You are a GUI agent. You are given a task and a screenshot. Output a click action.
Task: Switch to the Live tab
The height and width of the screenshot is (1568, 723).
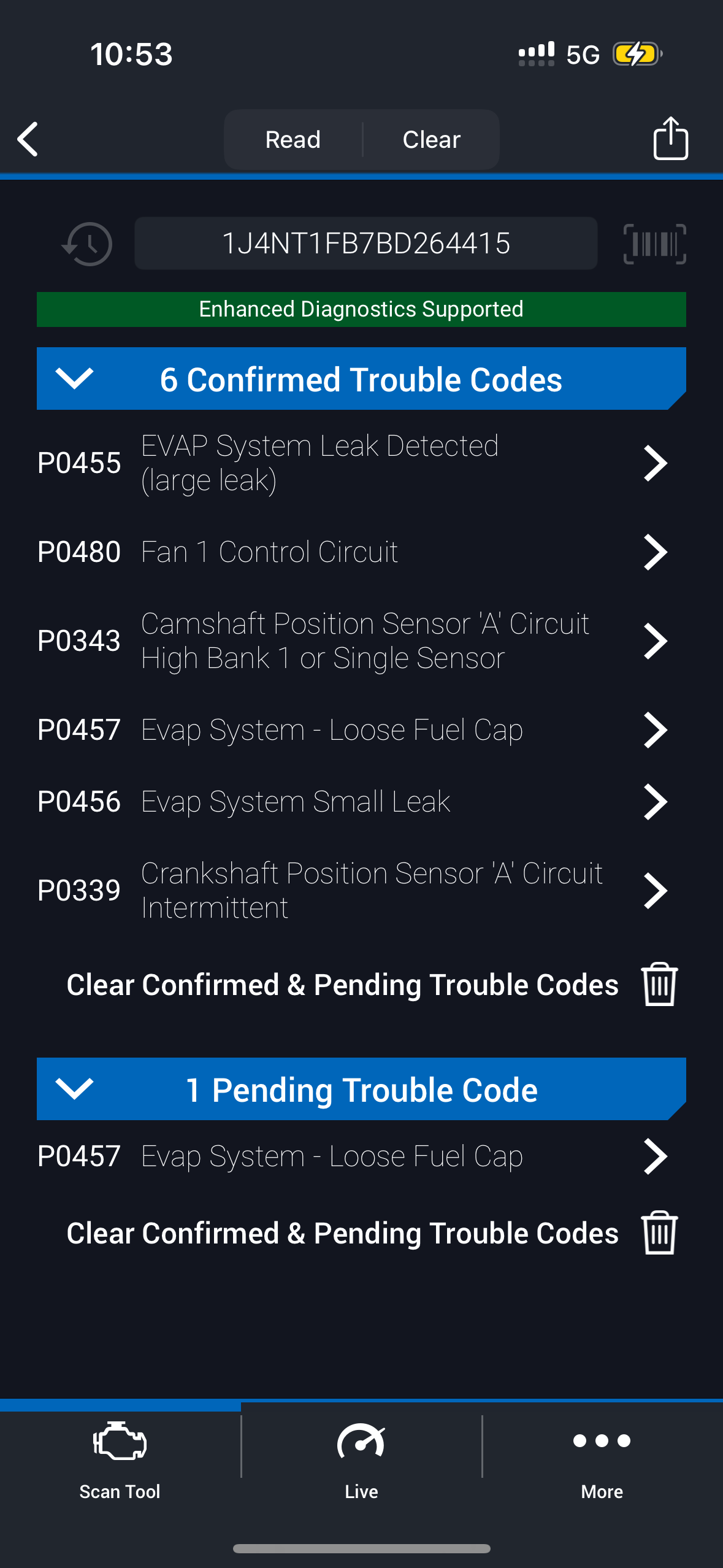point(361,1460)
